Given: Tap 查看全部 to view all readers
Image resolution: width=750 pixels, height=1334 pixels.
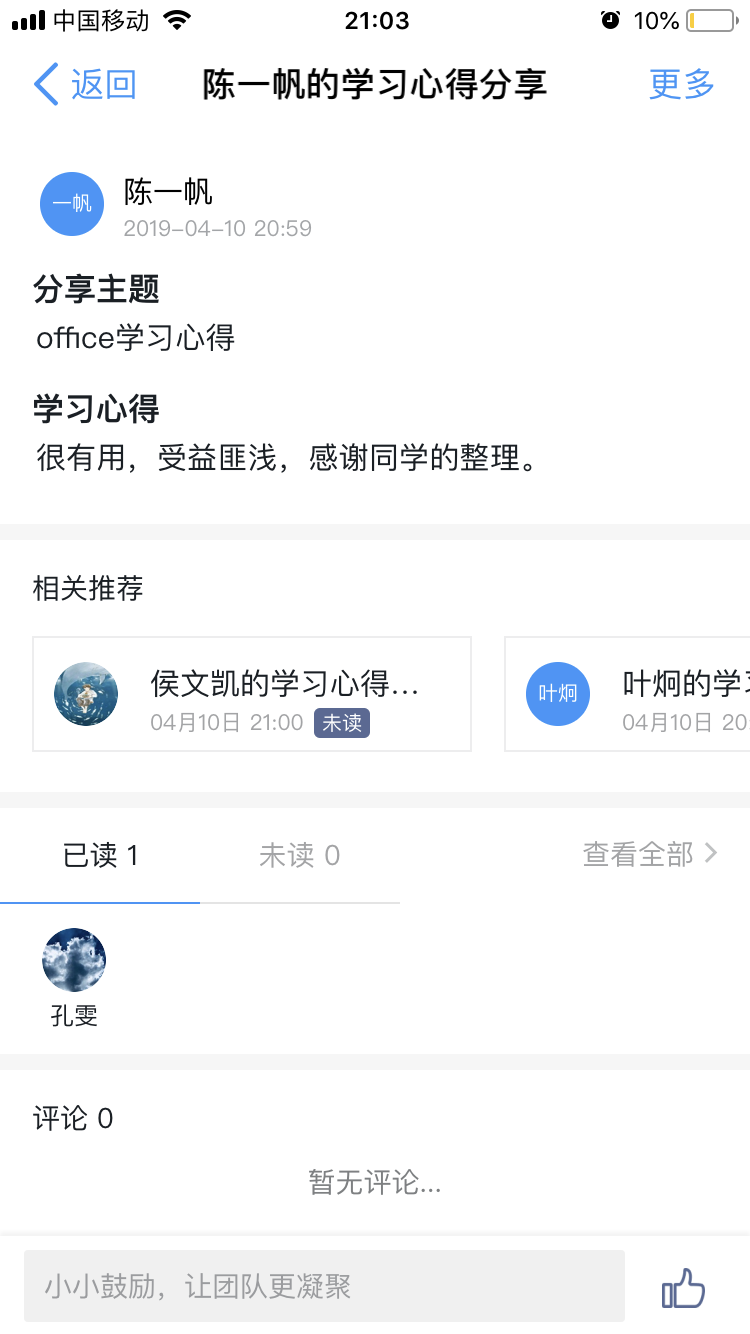Looking at the screenshot, I should point(650,854).
